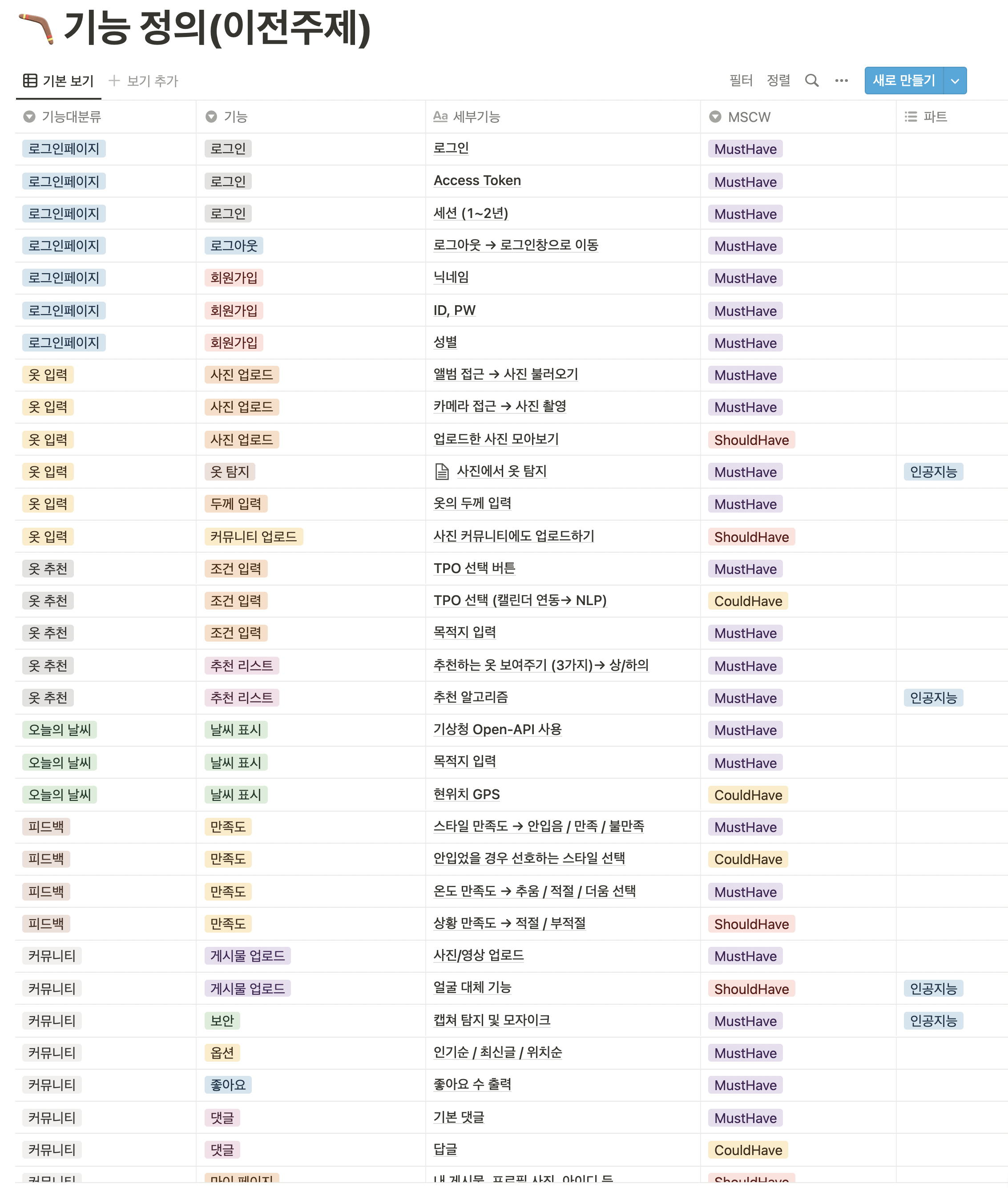Image resolution: width=1008 pixels, height=1188 pixels.
Task: Open the 정렬 sort option
Action: [778, 81]
